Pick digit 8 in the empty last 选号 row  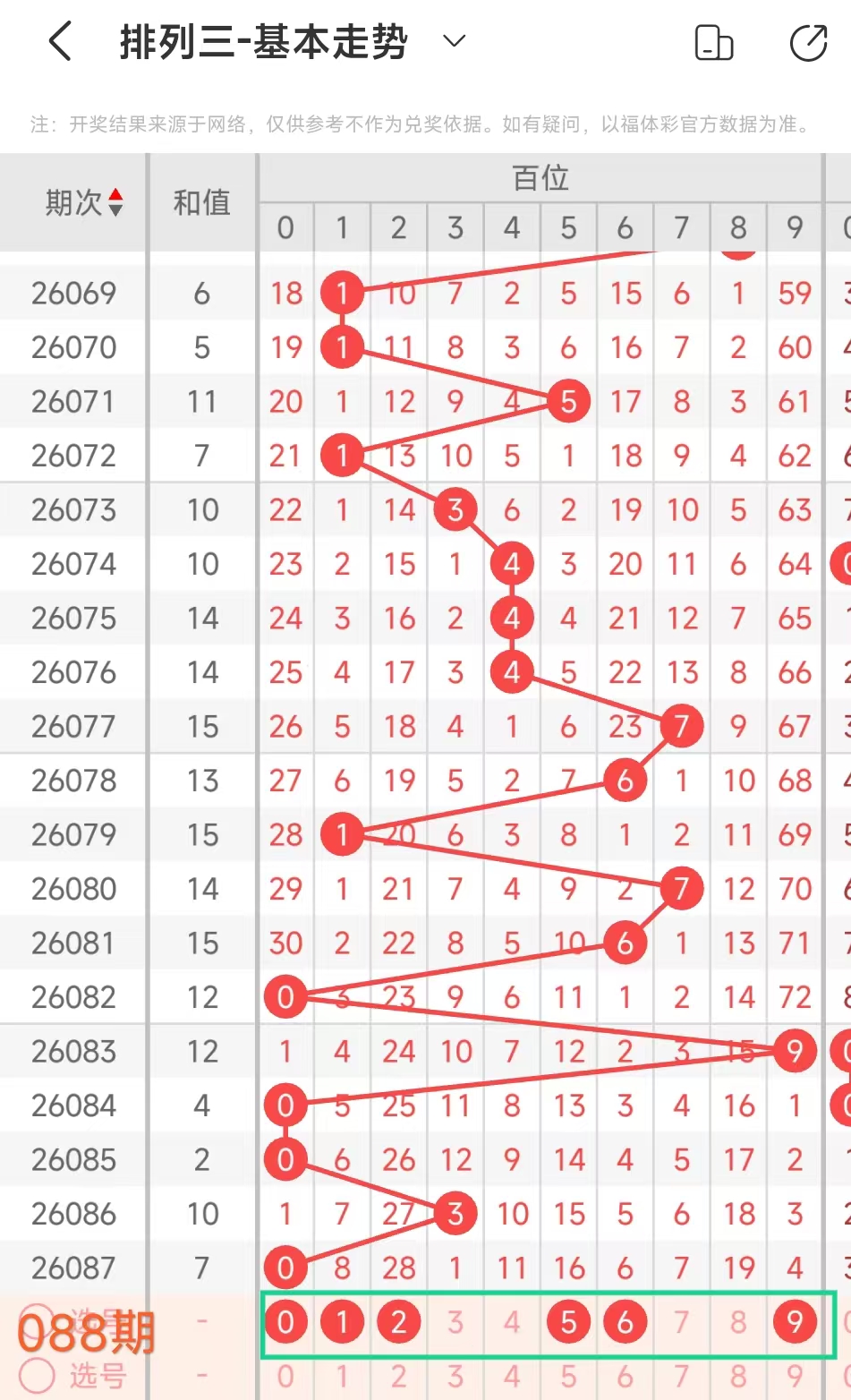(x=738, y=1376)
